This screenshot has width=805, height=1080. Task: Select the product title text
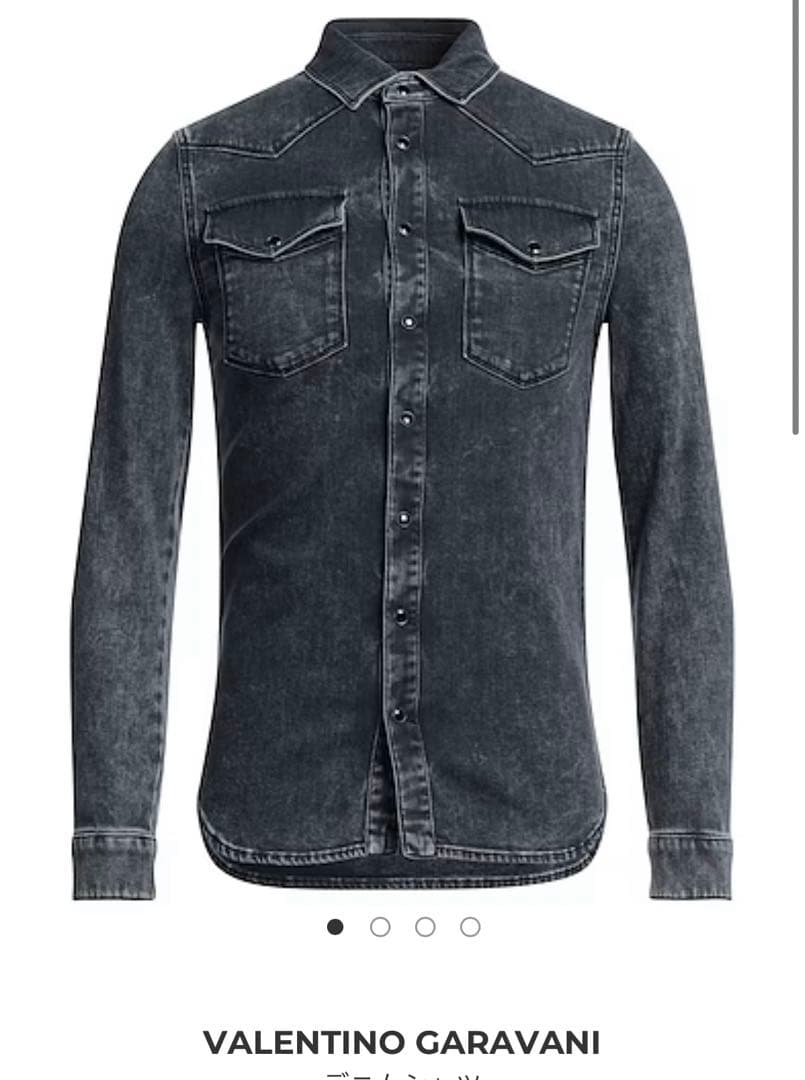point(402,1075)
